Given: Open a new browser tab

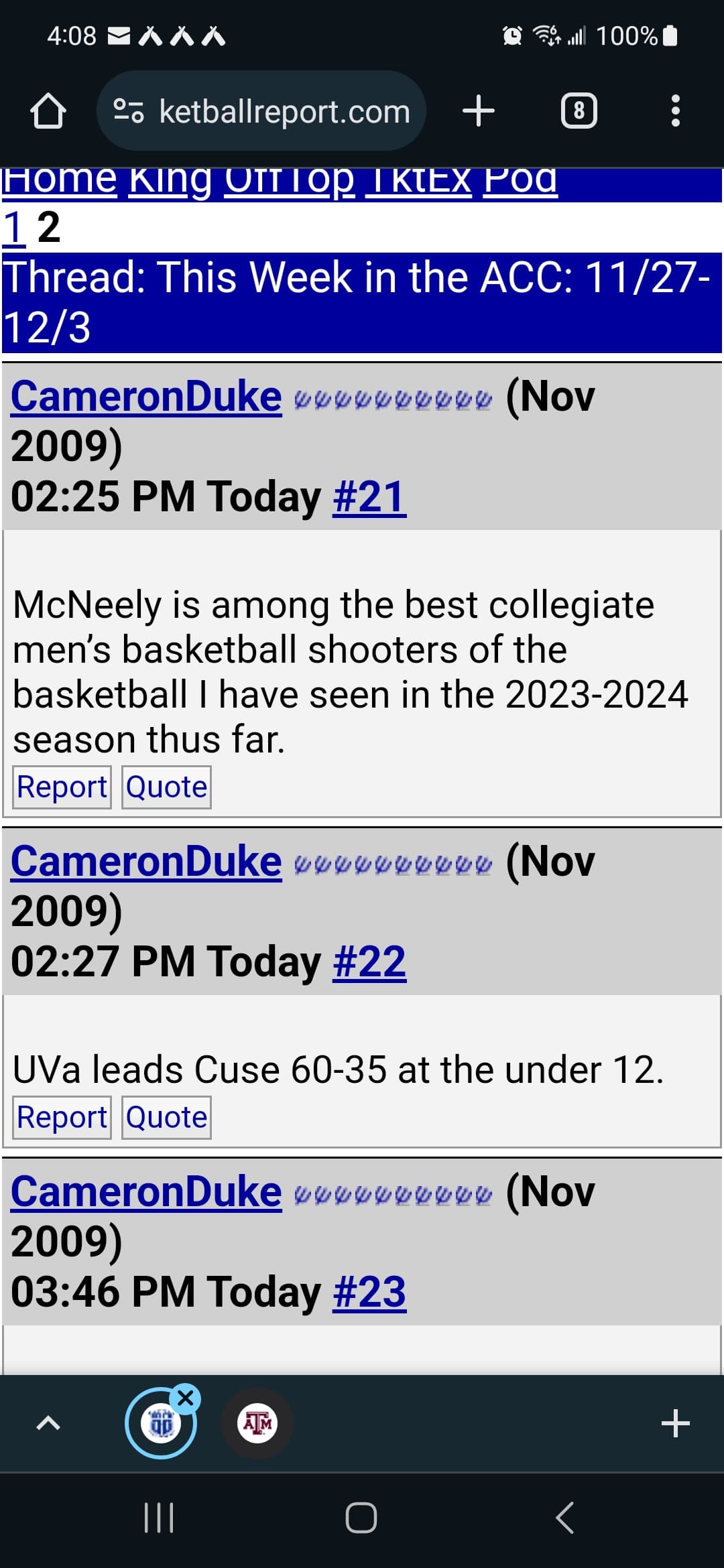Looking at the screenshot, I should (x=479, y=111).
